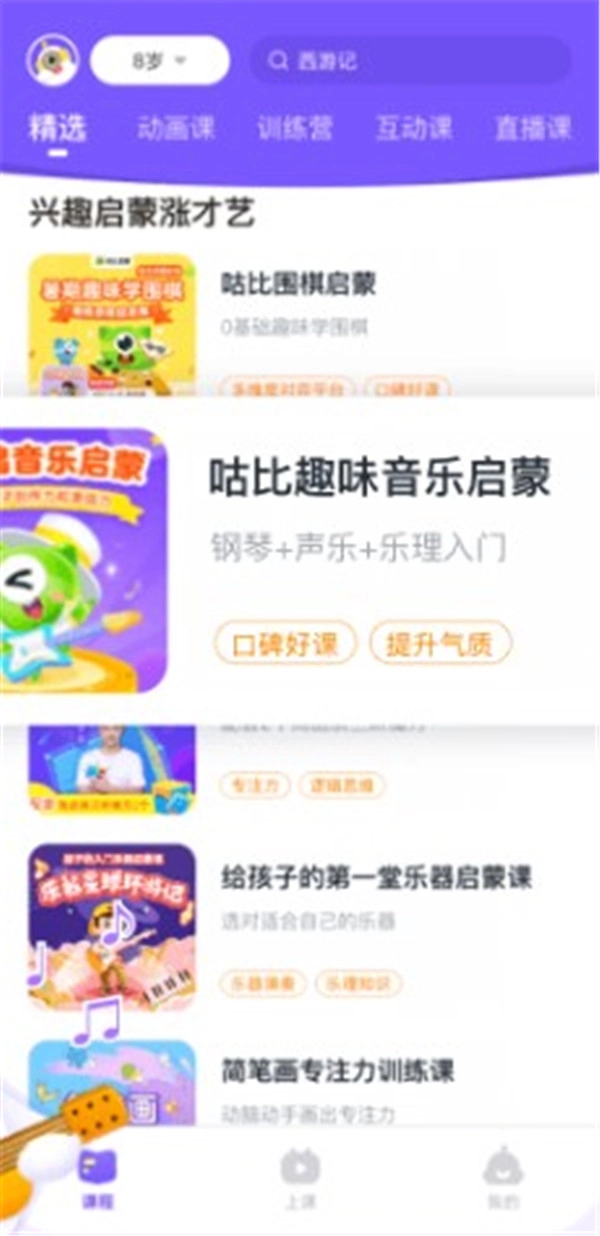The width and height of the screenshot is (600, 1236).
Task: Open the 咕比趣味音乐启蒙 course
Action: coord(379,477)
